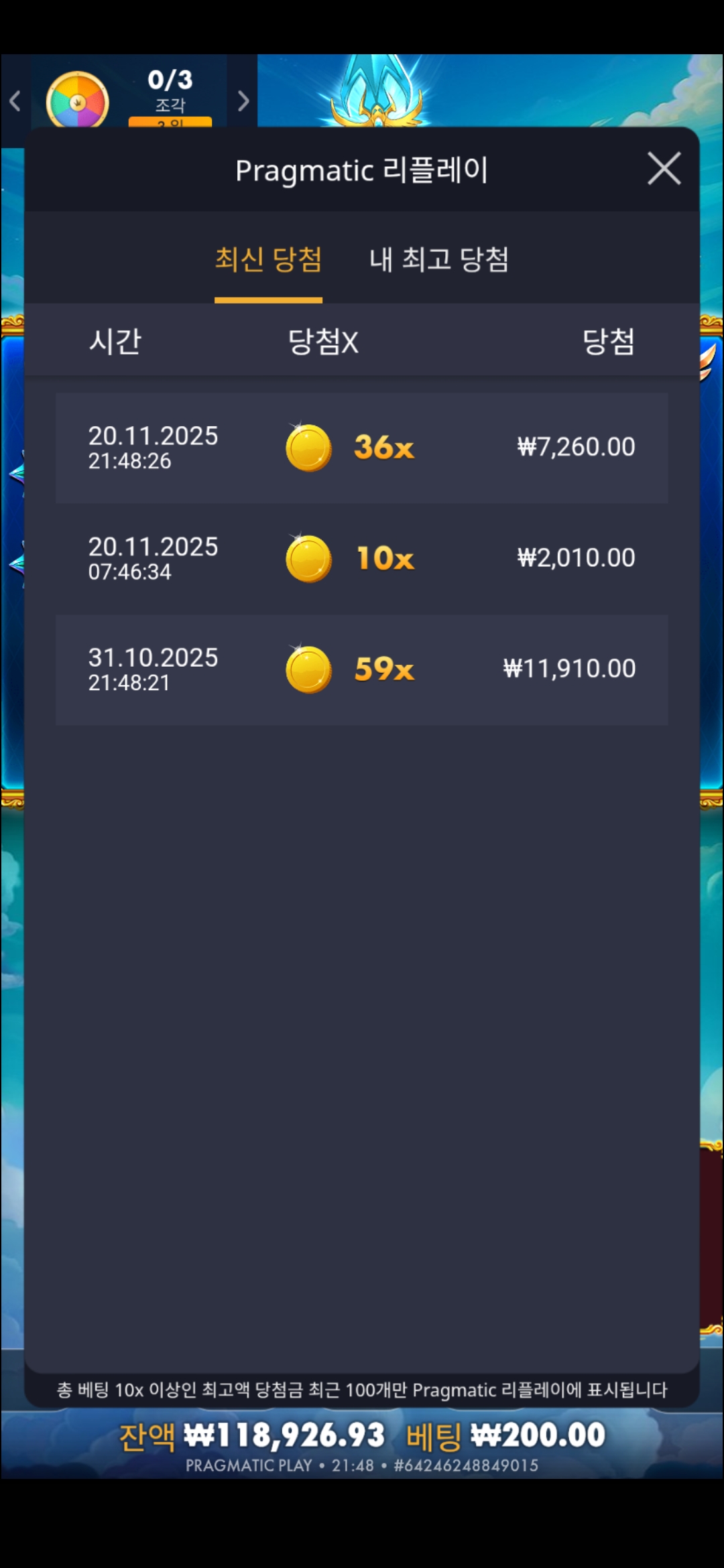Switch to the 내 최고 당첨 tab
Screen dimensions: 724x1568
pos(439,260)
